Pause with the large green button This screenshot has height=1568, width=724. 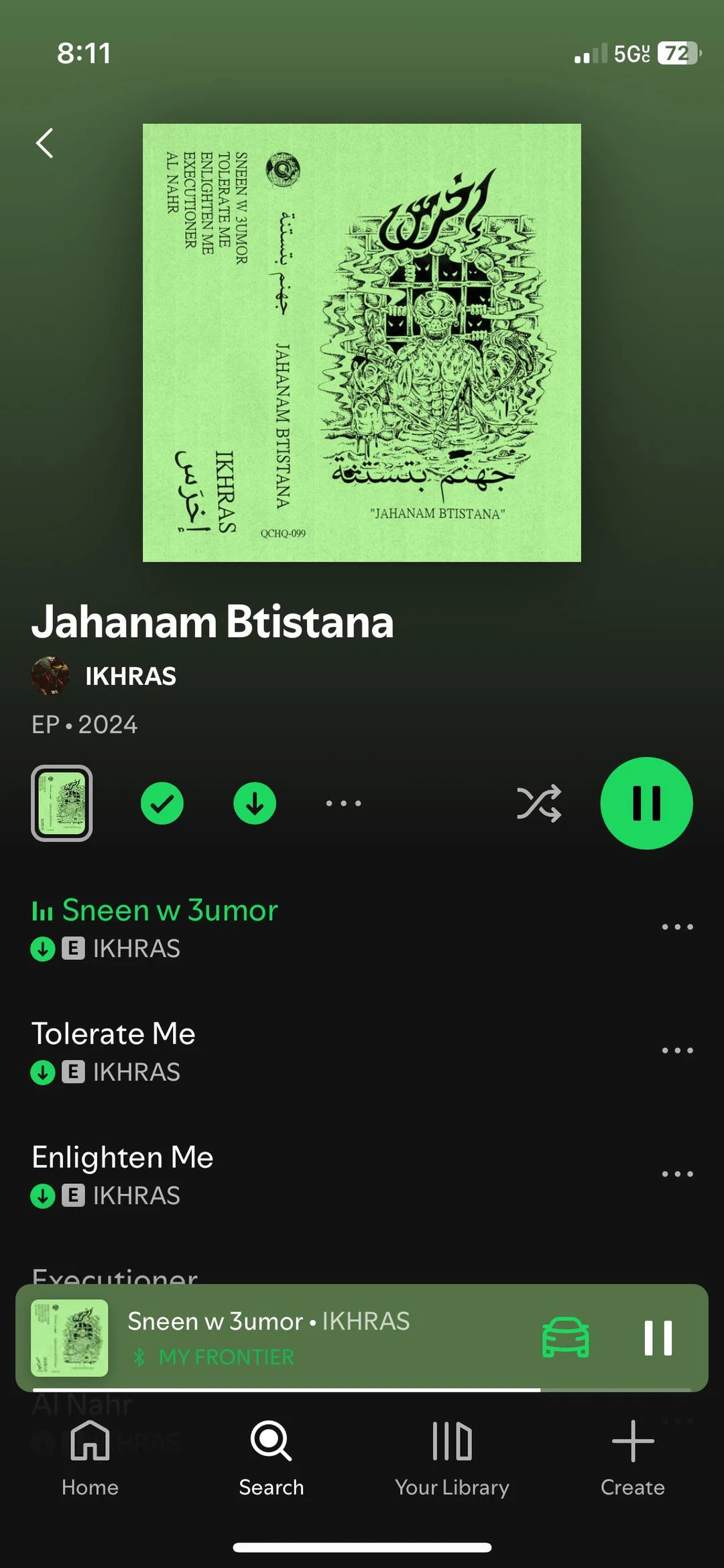pos(646,803)
